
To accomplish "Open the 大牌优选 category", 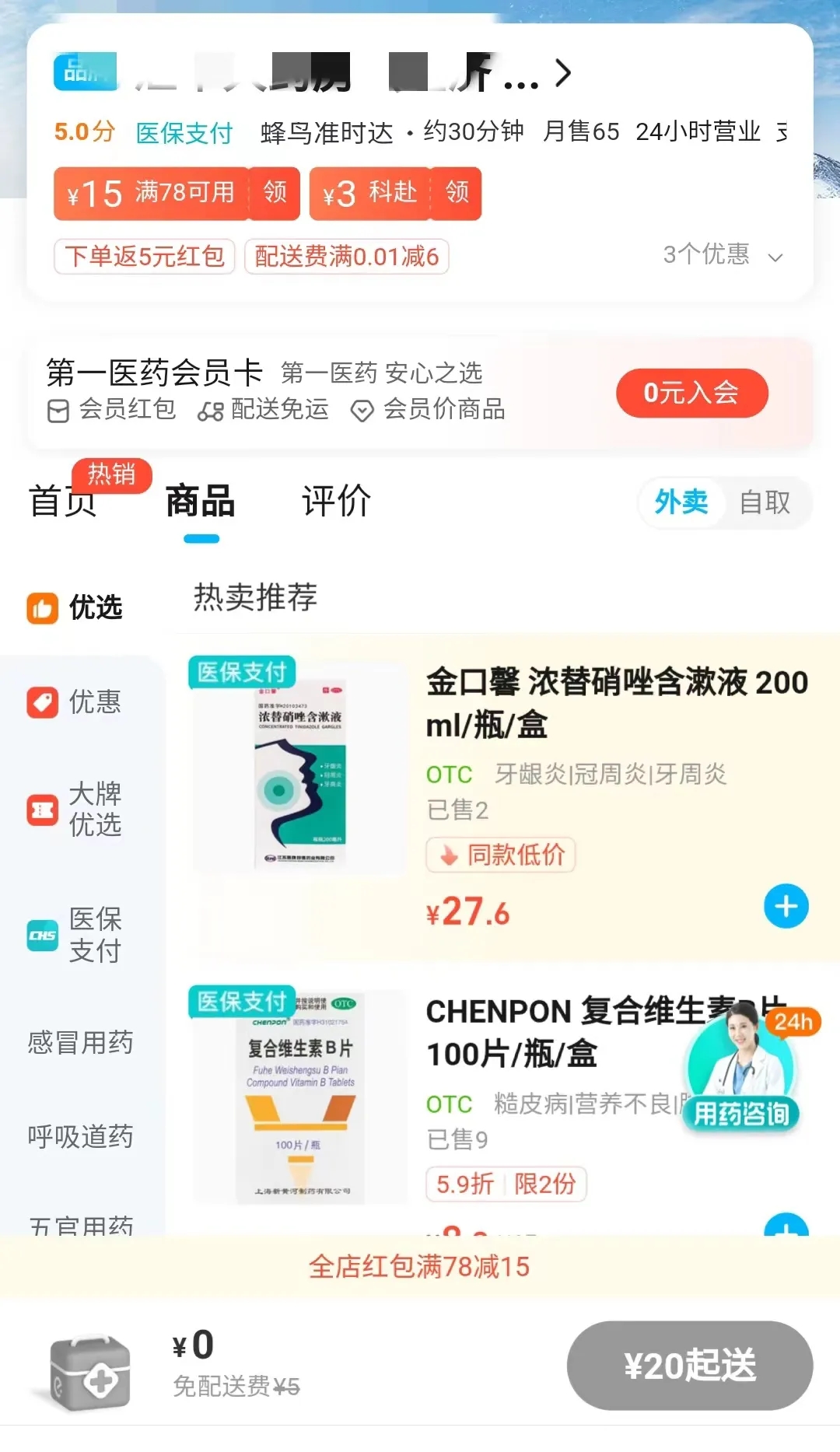I will pyautogui.click(x=78, y=810).
